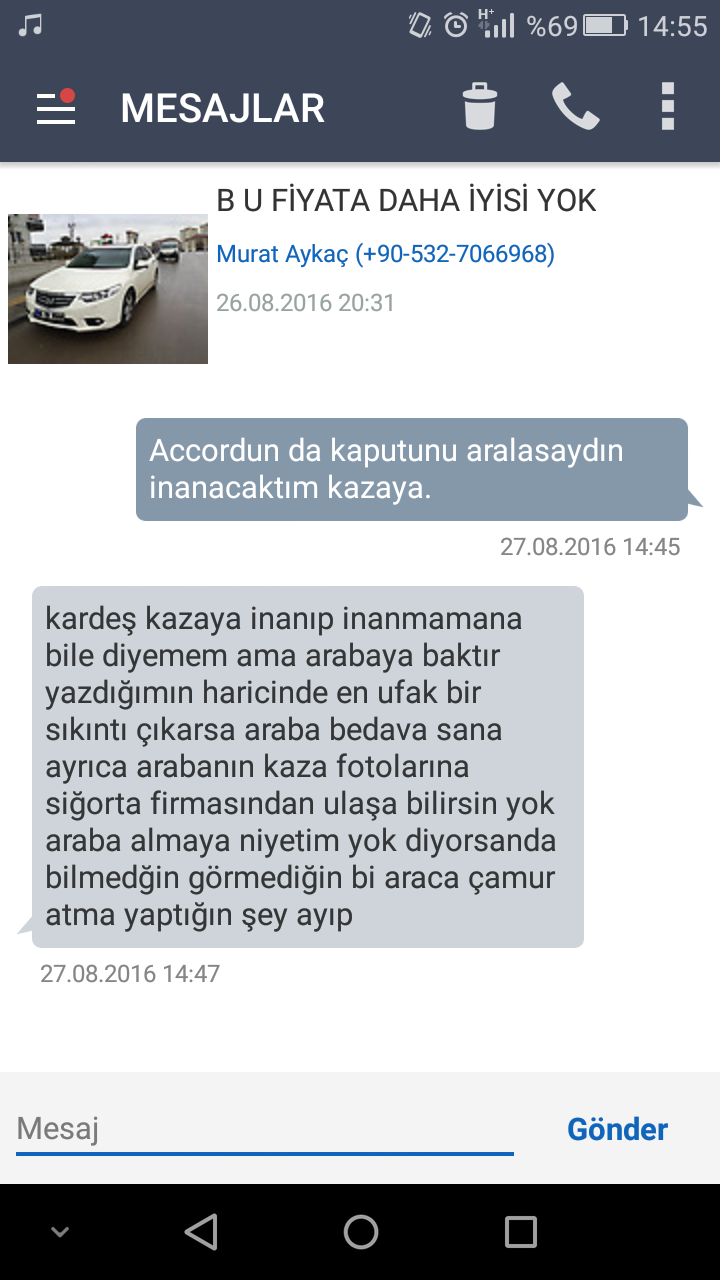Viewport: 720px width, 1280px height.
Task: Open the white car listing thumbnail
Action: click(108, 288)
